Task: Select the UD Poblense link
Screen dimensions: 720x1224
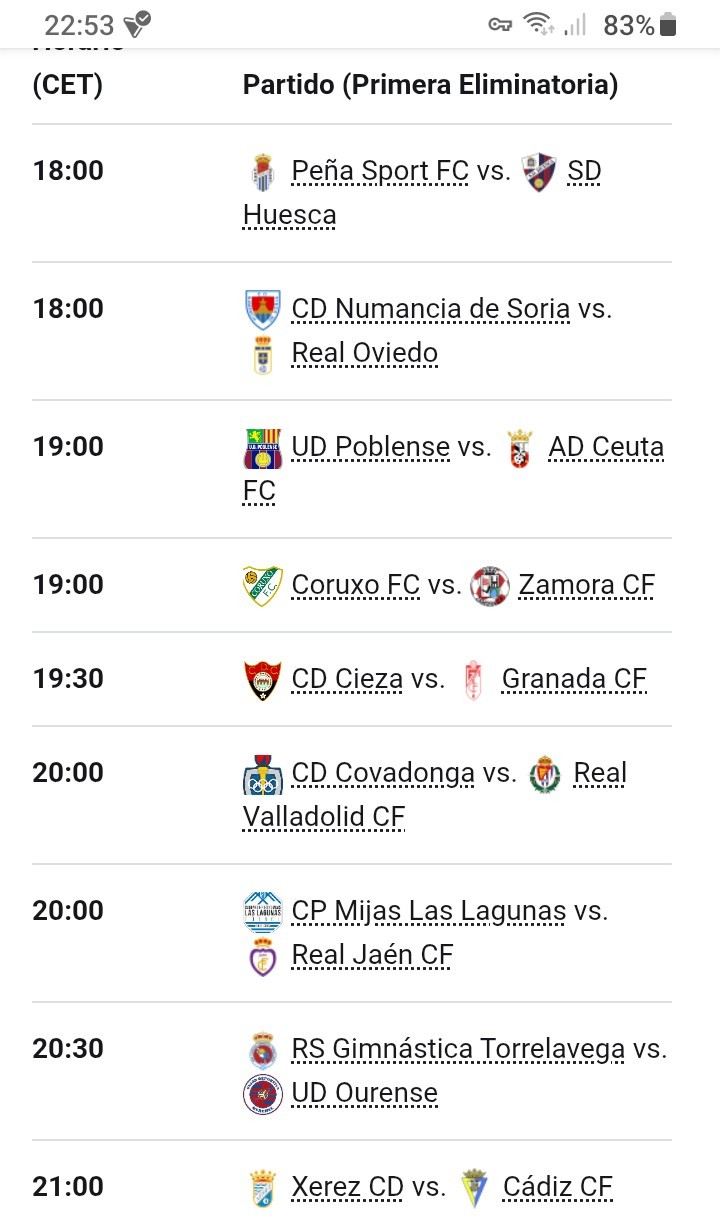Action: tap(371, 447)
